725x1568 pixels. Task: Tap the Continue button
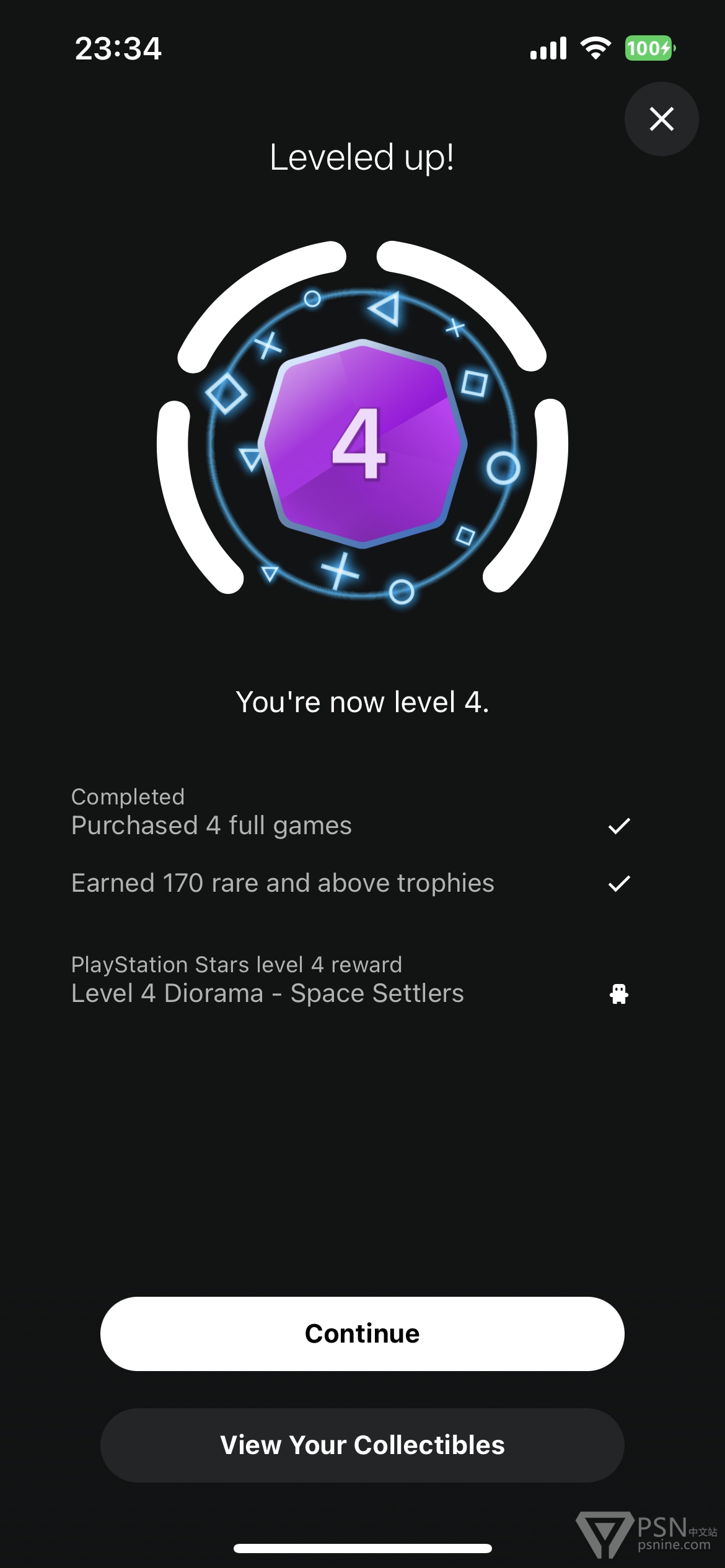pyautogui.click(x=362, y=1333)
